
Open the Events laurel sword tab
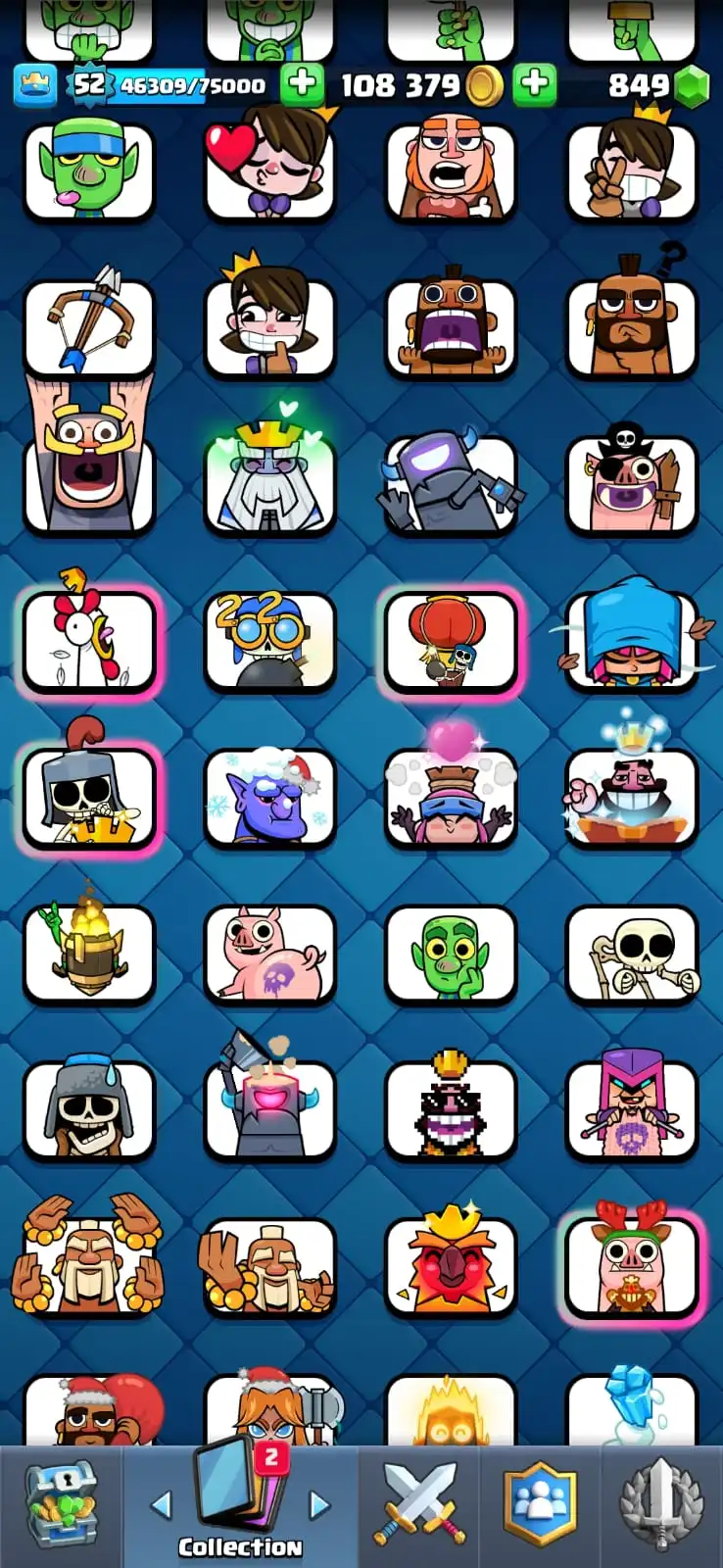pyautogui.click(x=662, y=1506)
